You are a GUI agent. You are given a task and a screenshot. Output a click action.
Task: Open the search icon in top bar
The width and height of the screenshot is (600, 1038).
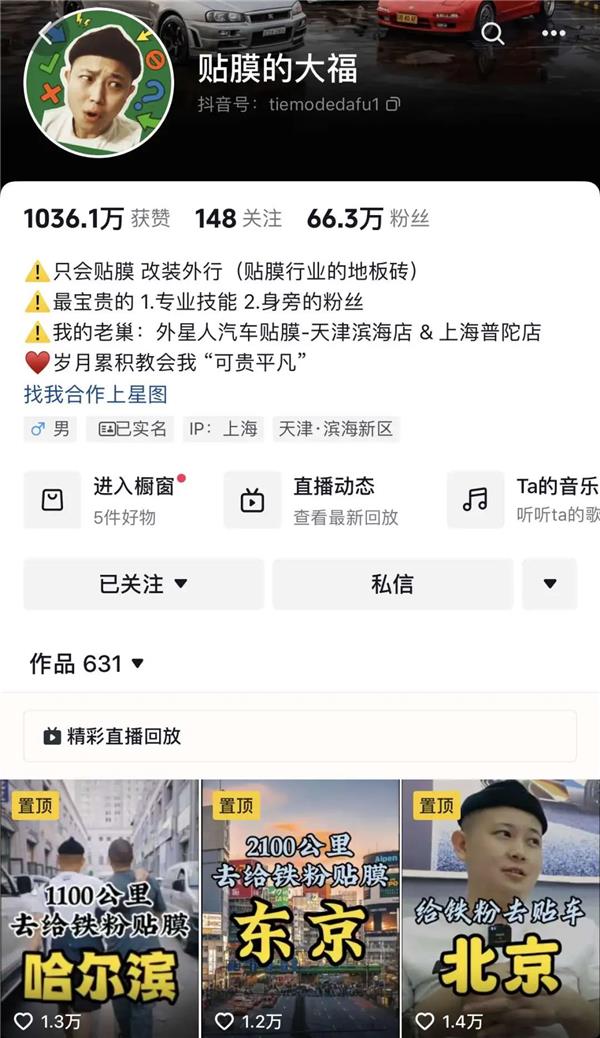click(493, 34)
